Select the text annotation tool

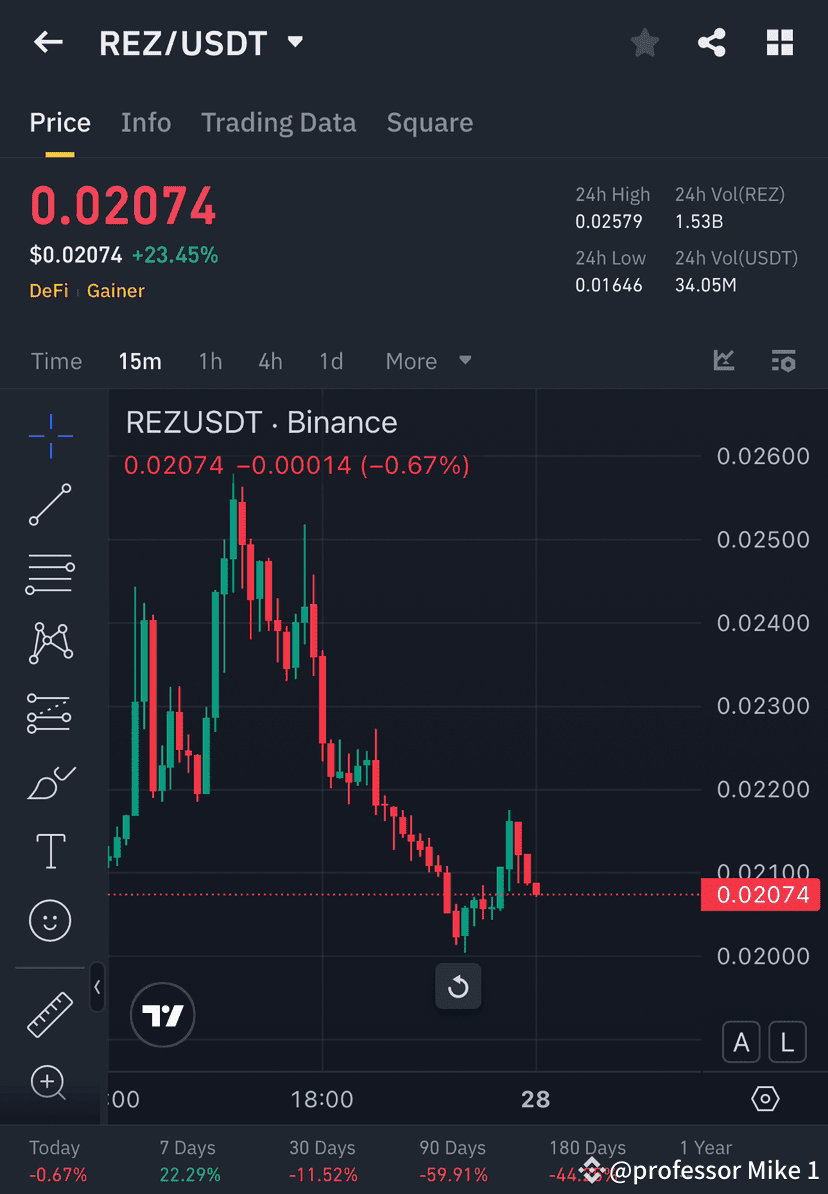coord(50,850)
